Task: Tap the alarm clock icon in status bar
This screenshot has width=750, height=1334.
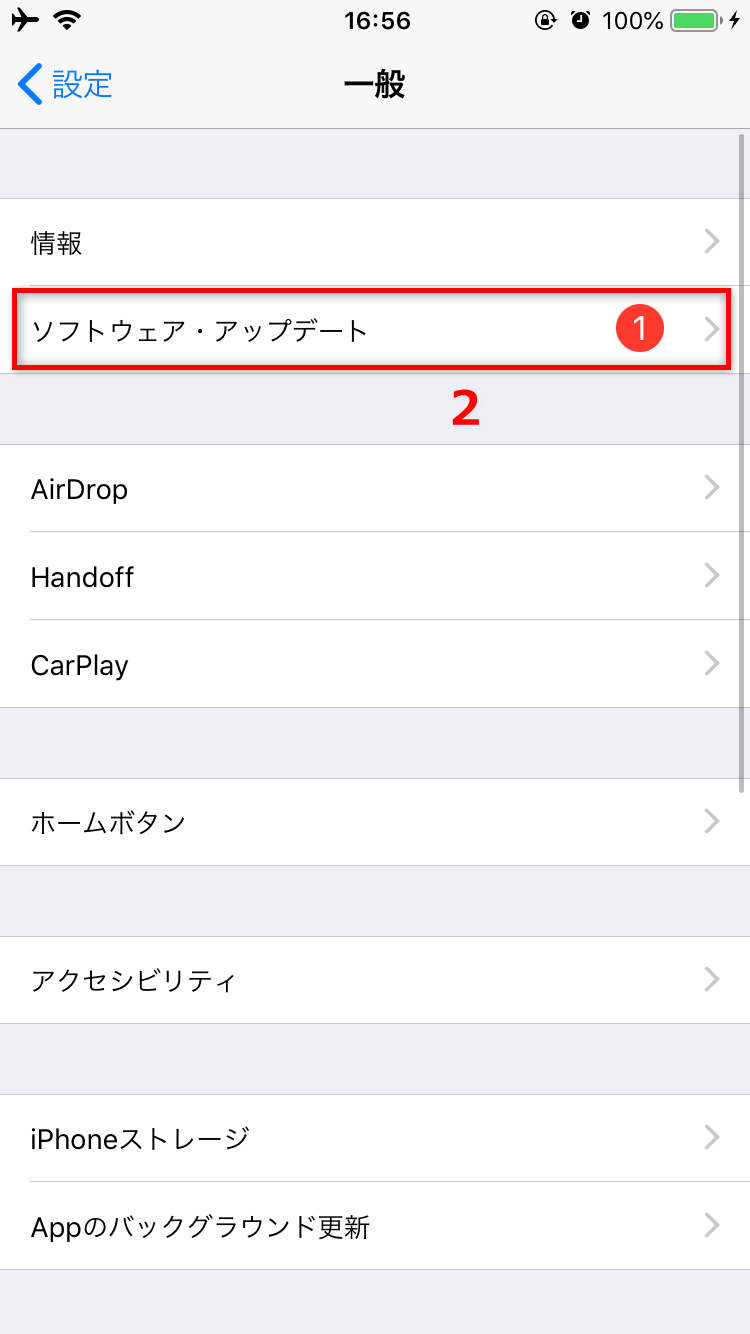Action: click(581, 19)
